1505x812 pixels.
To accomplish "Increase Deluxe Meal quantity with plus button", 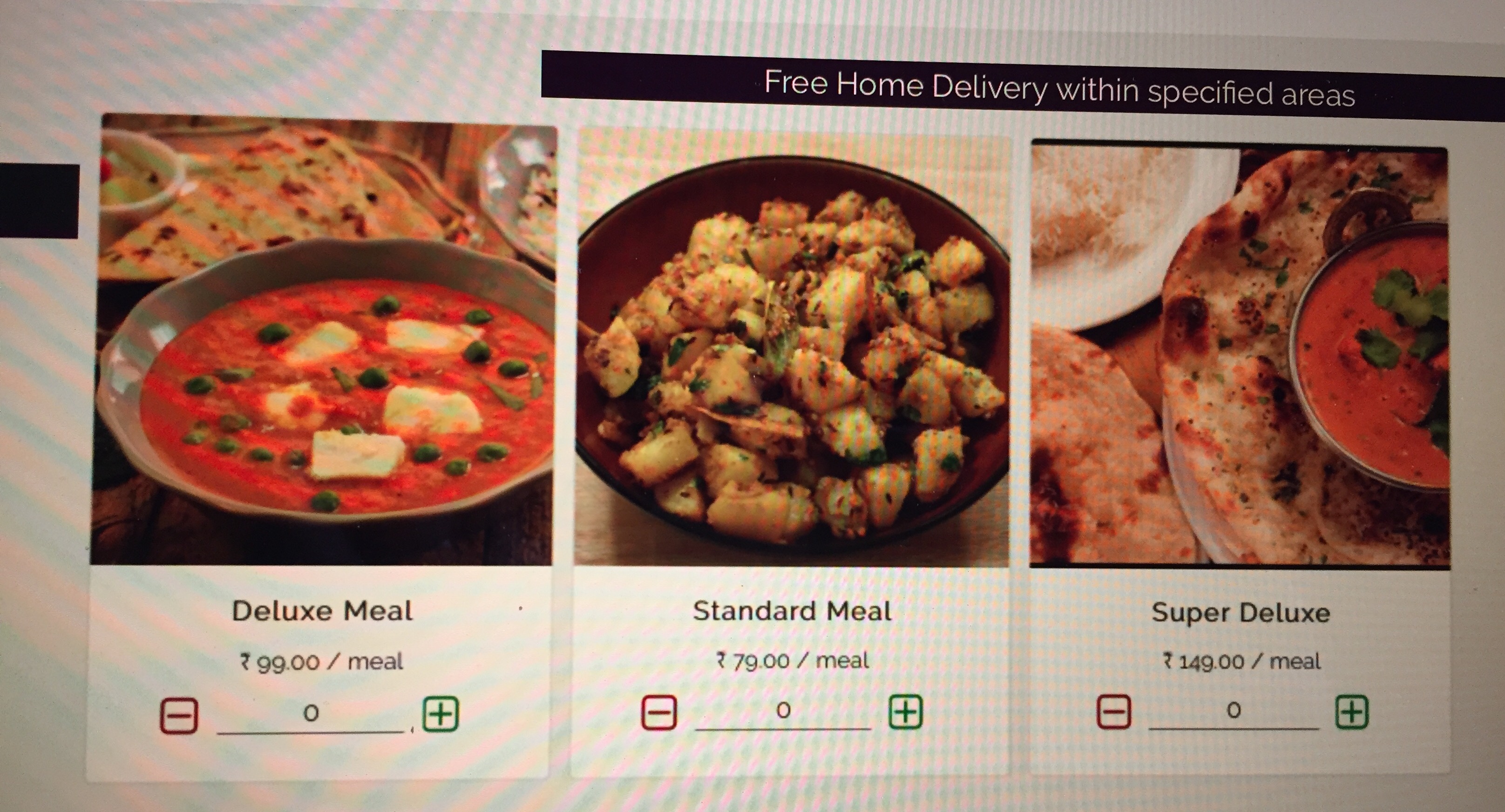I will [441, 713].
